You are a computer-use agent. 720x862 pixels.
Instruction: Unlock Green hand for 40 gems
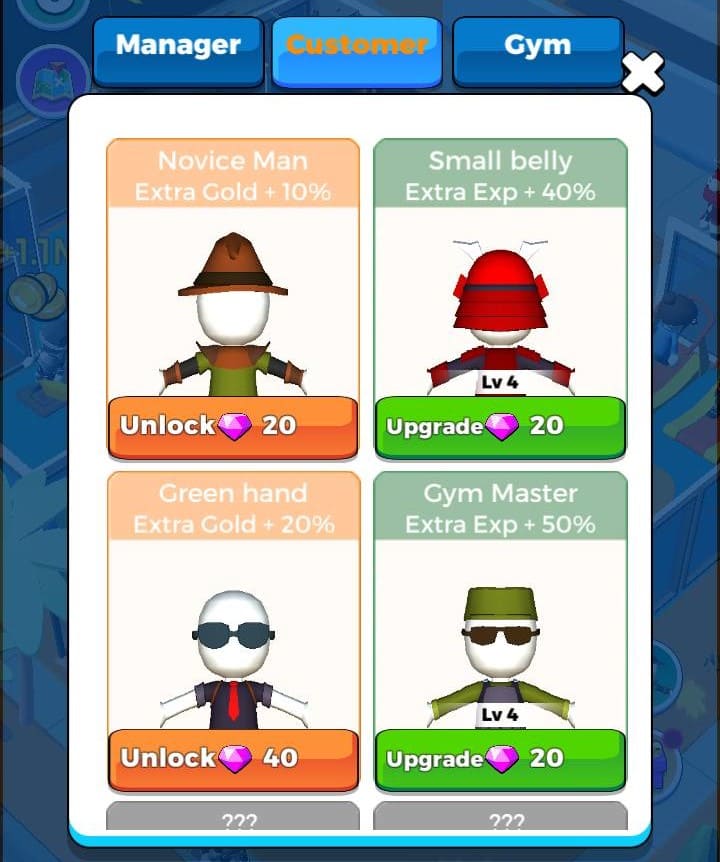tap(232, 759)
